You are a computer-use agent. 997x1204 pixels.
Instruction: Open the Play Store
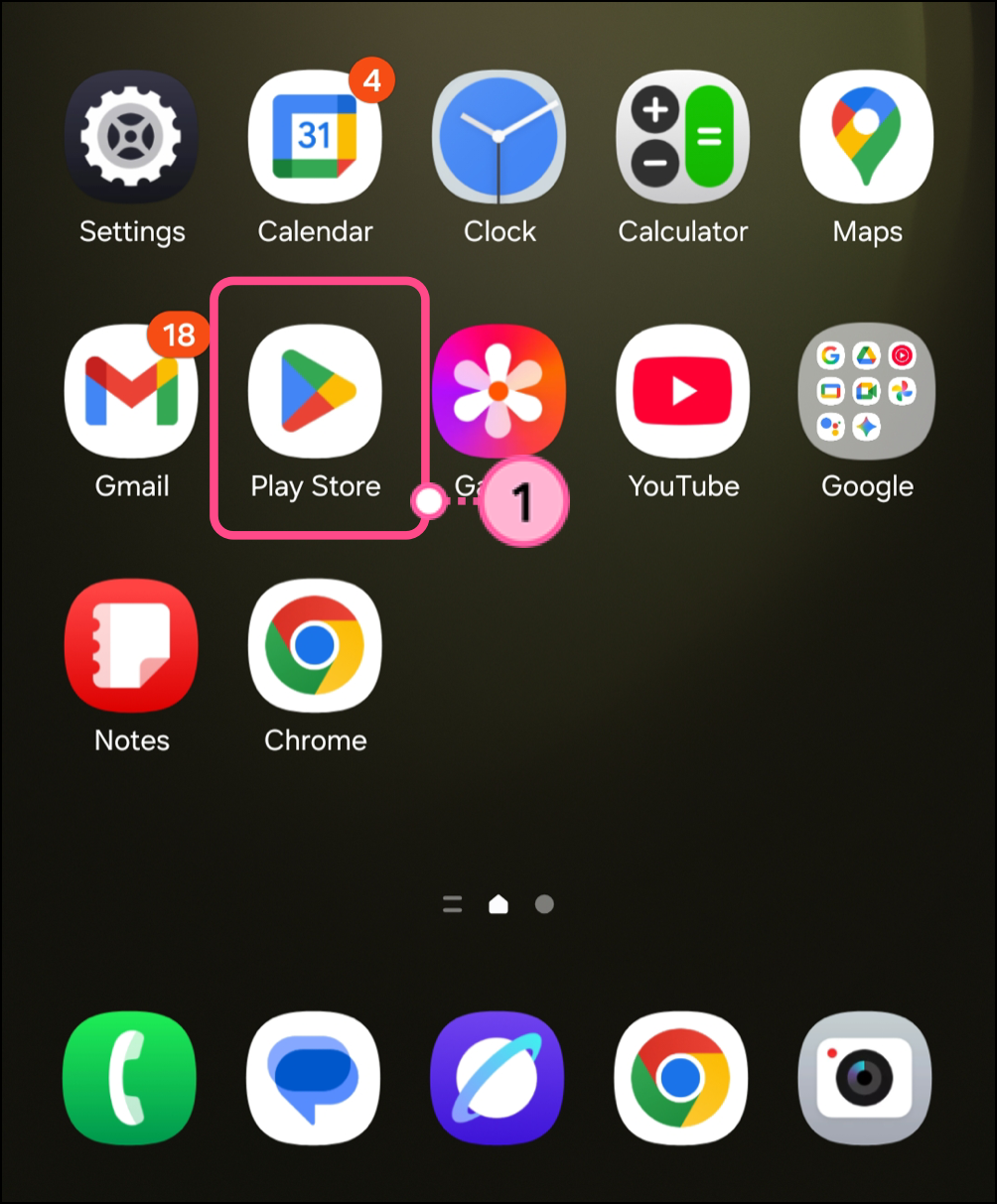pyautogui.click(x=315, y=391)
